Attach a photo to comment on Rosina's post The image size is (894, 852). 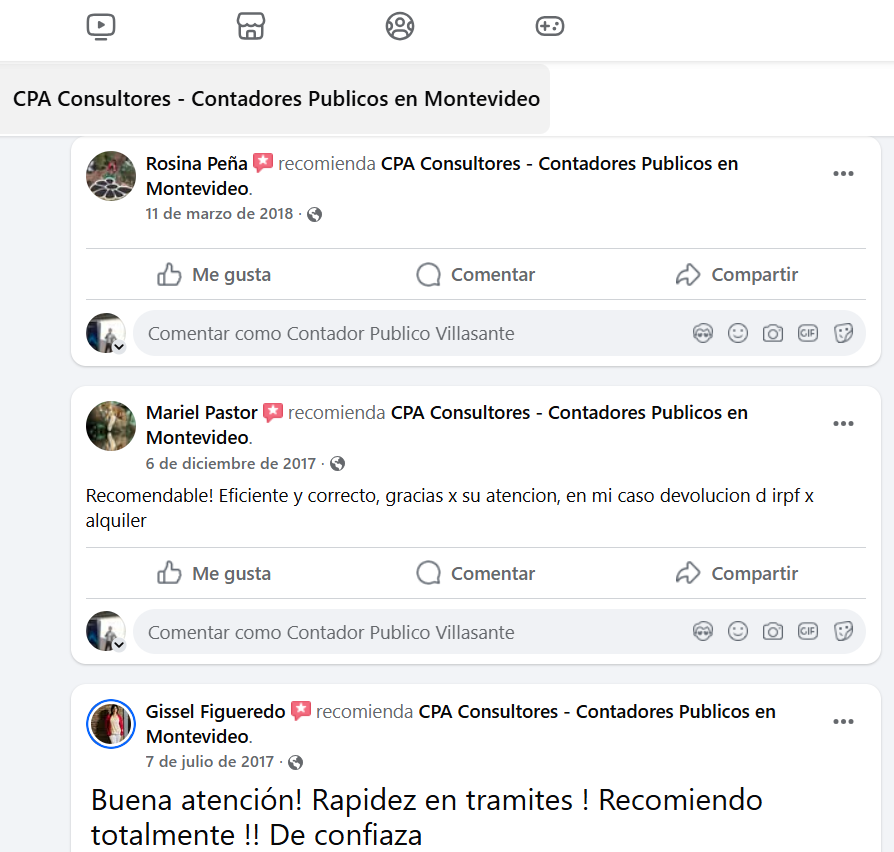[773, 333]
